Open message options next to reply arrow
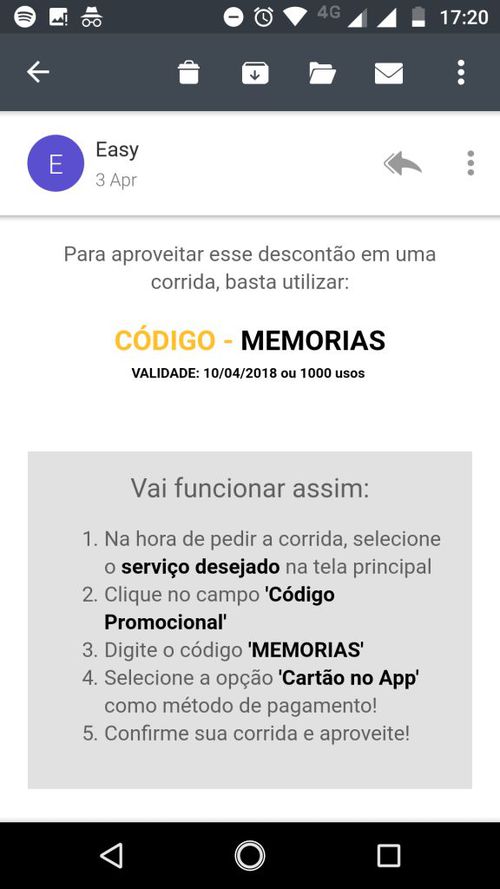This screenshot has width=500, height=889. pyautogui.click(x=470, y=163)
